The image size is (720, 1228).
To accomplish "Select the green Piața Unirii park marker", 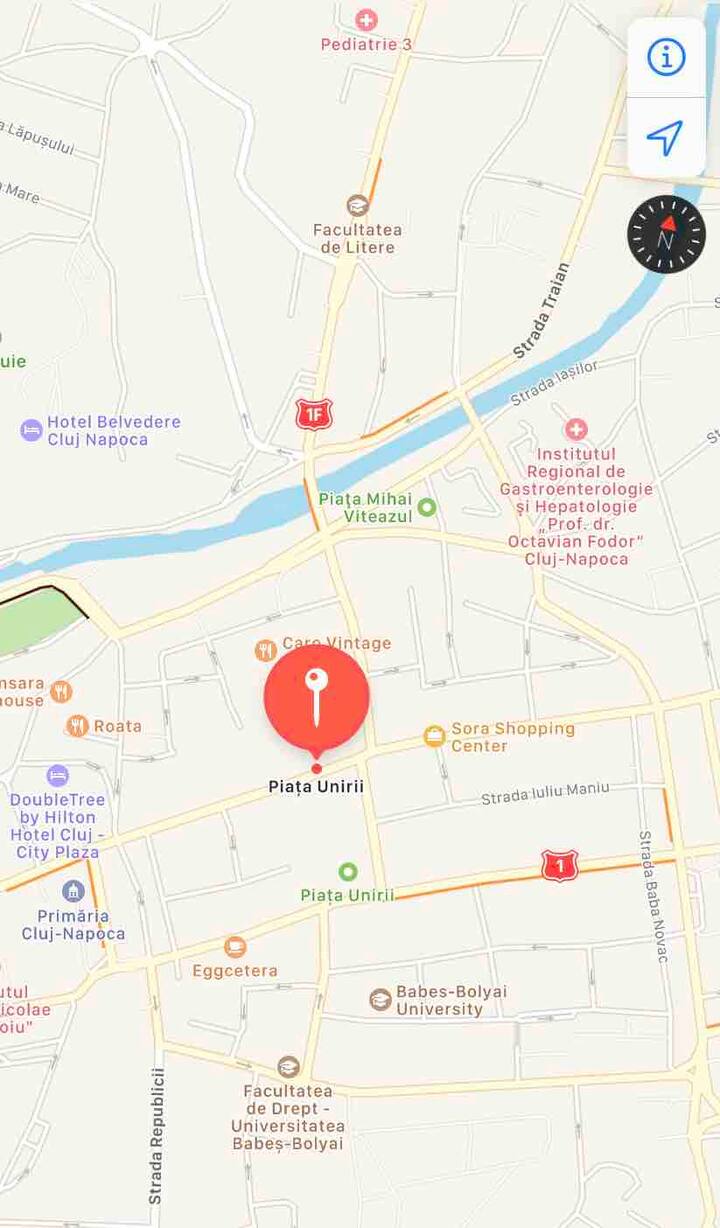I will point(348,872).
